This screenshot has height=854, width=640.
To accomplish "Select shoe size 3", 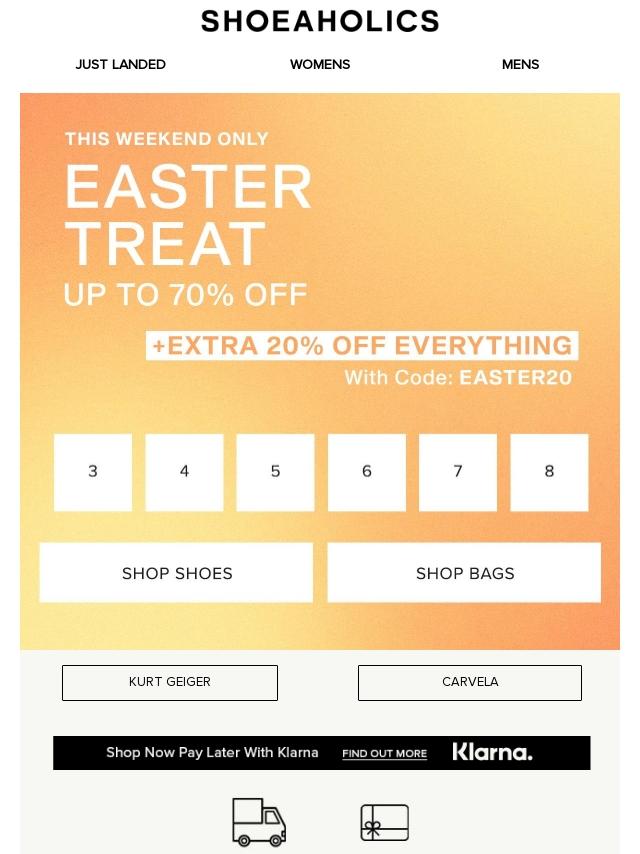I will click(x=93, y=472).
